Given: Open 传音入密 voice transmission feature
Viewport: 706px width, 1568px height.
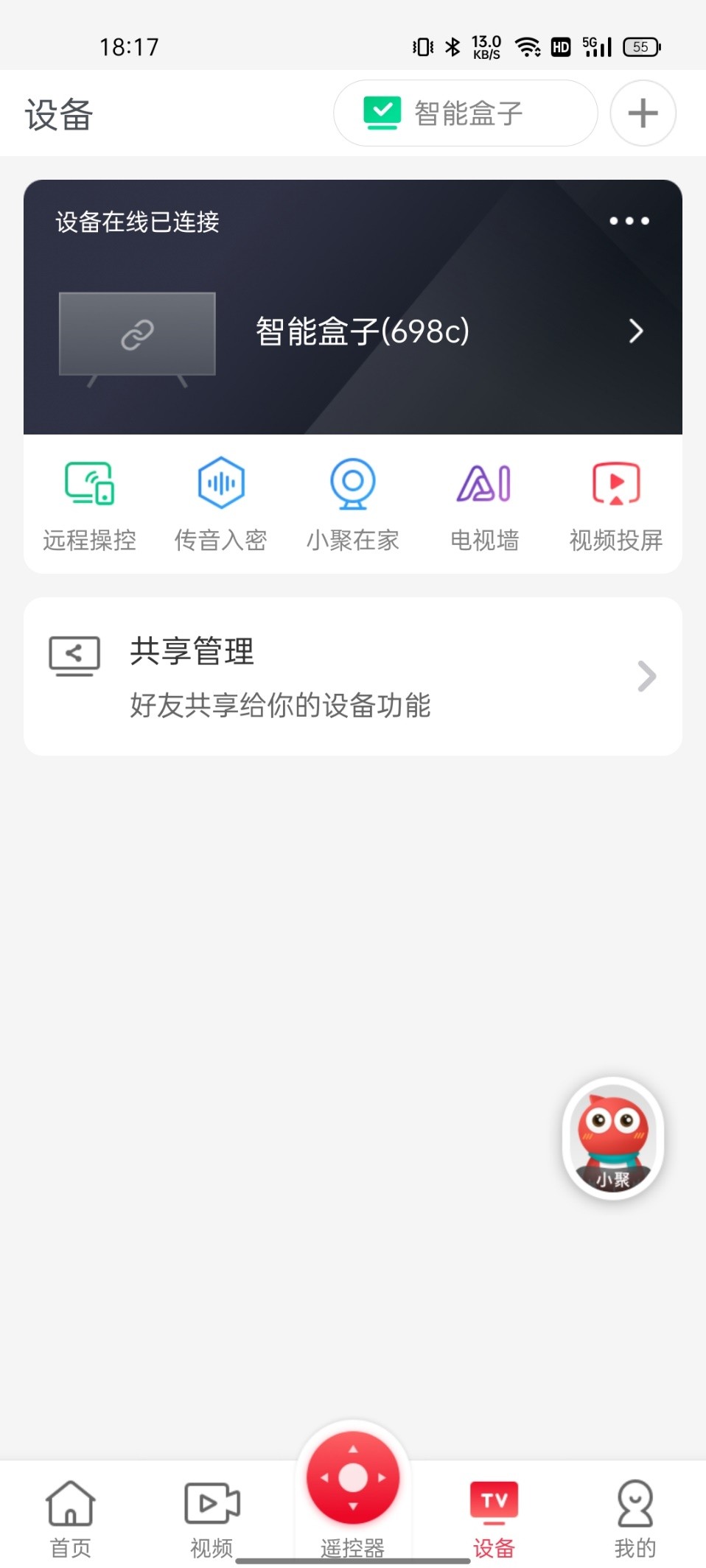Looking at the screenshot, I should coord(221,501).
